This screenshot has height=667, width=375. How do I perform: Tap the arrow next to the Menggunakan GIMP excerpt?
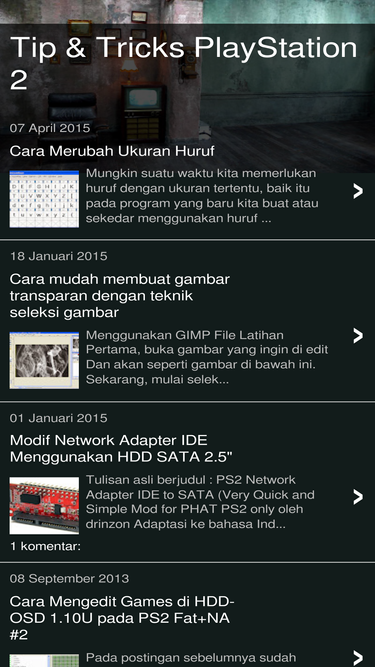pos(358,336)
